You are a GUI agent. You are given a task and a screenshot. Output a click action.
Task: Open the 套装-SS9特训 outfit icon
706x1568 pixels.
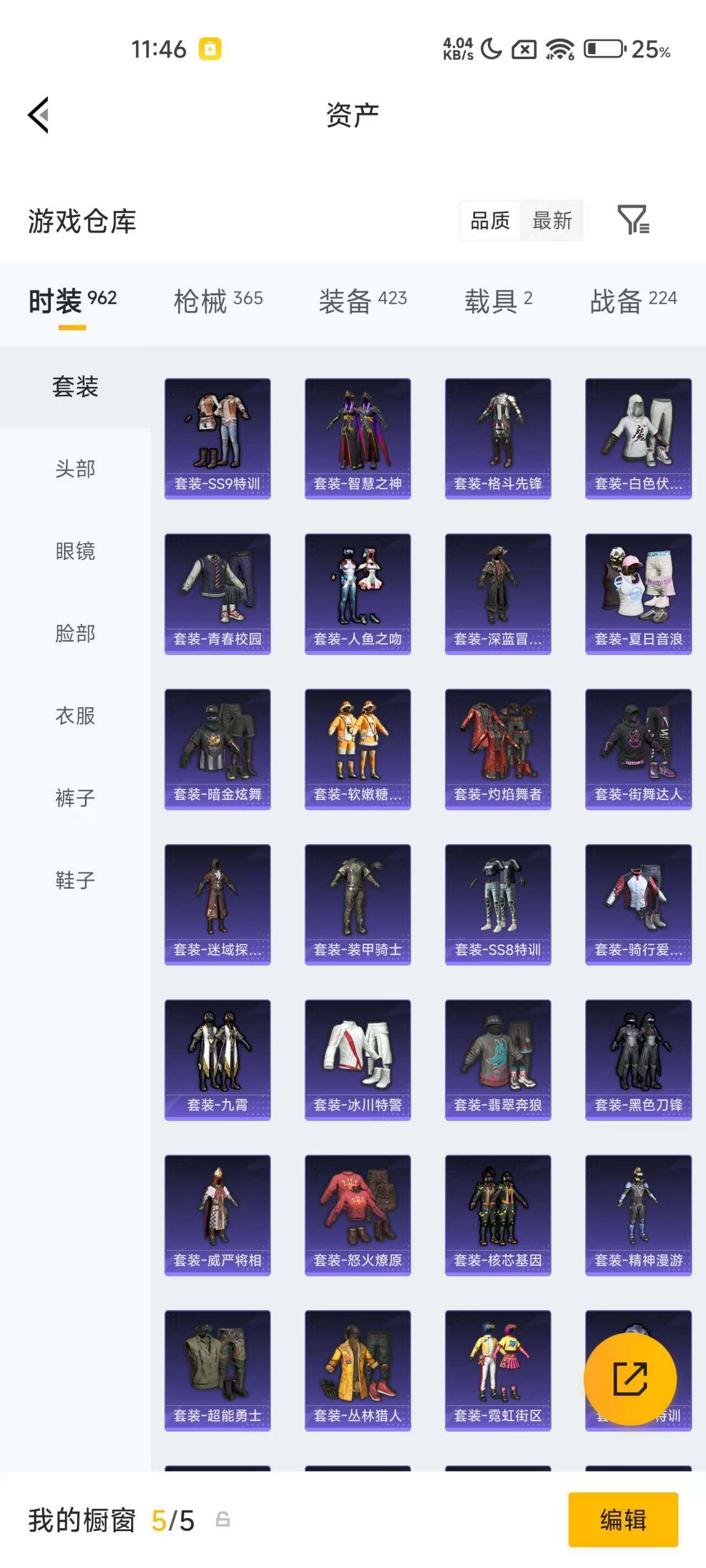coord(217,435)
